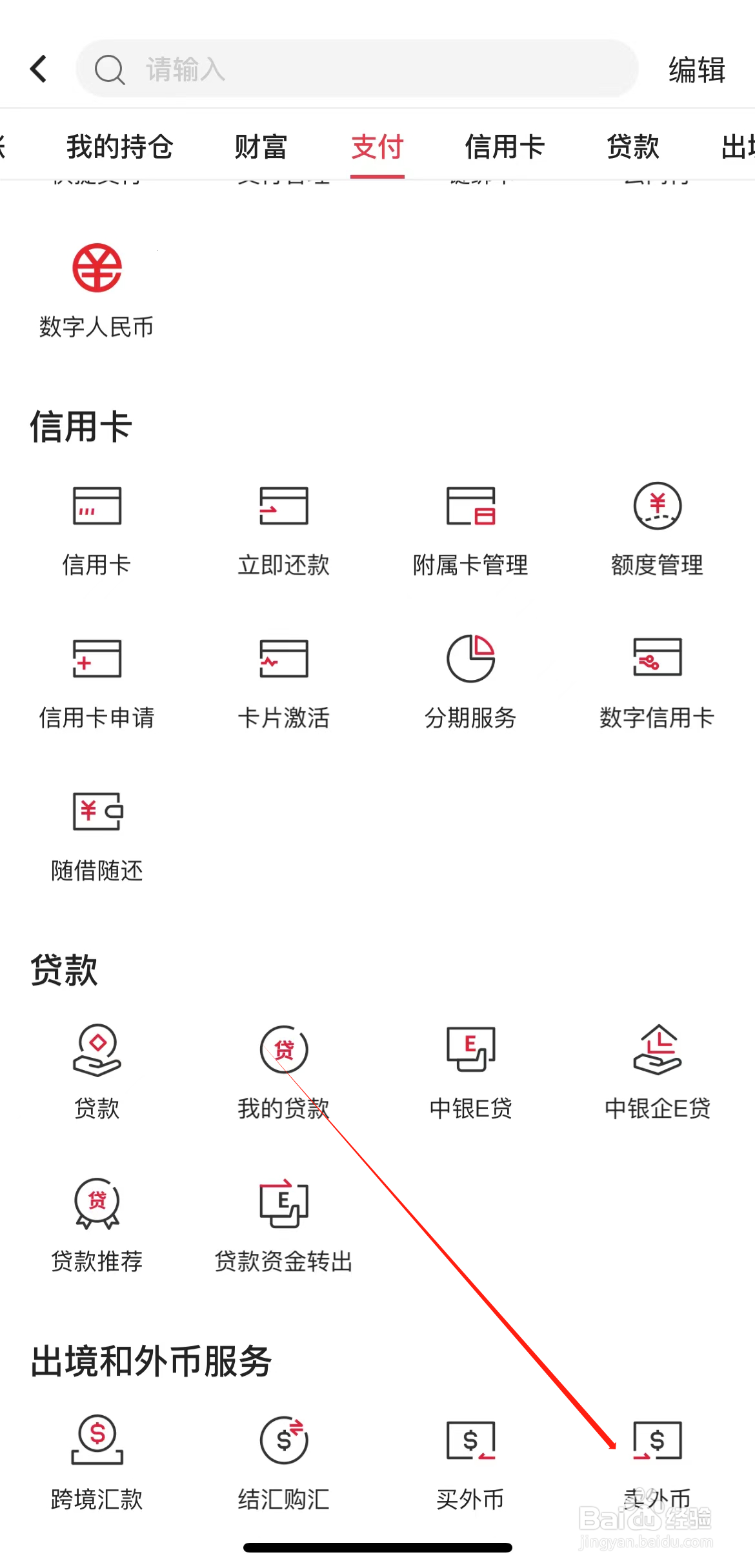Switch to the 财富 tab
Screen dimensions: 755x1568
(x=259, y=147)
